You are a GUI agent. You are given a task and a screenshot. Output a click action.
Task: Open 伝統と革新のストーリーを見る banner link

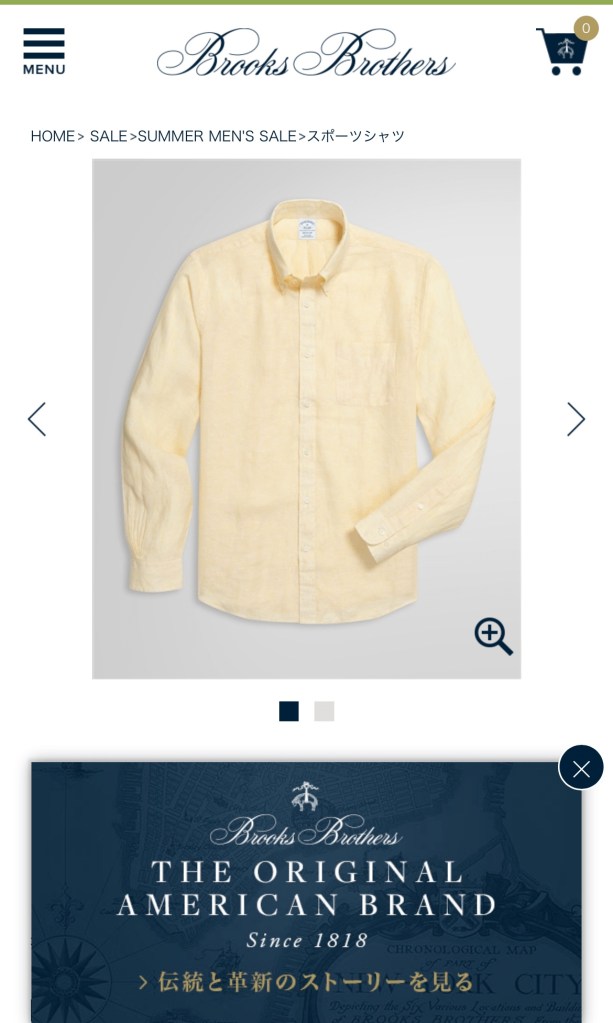coord(305,982)
